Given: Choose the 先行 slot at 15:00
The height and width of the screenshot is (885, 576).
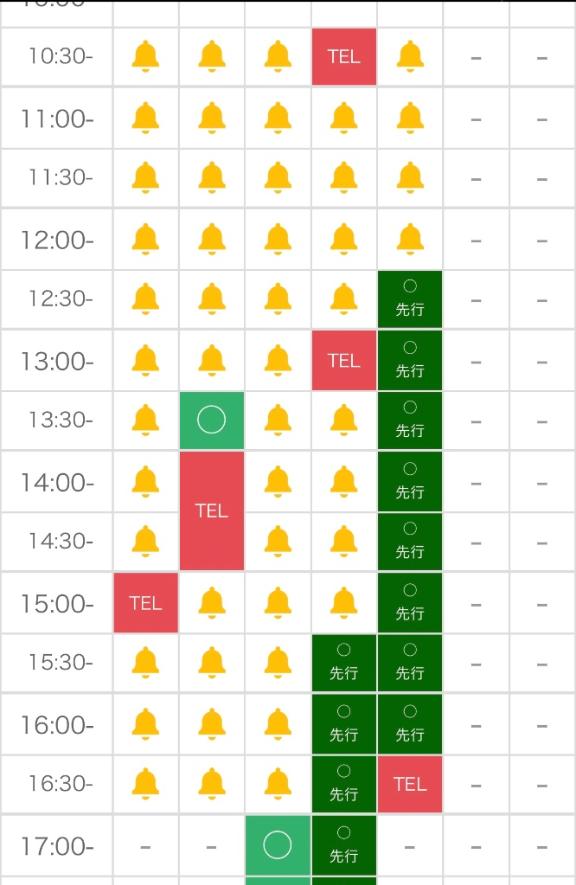Looking at the screenshot, I should [410, 603].
